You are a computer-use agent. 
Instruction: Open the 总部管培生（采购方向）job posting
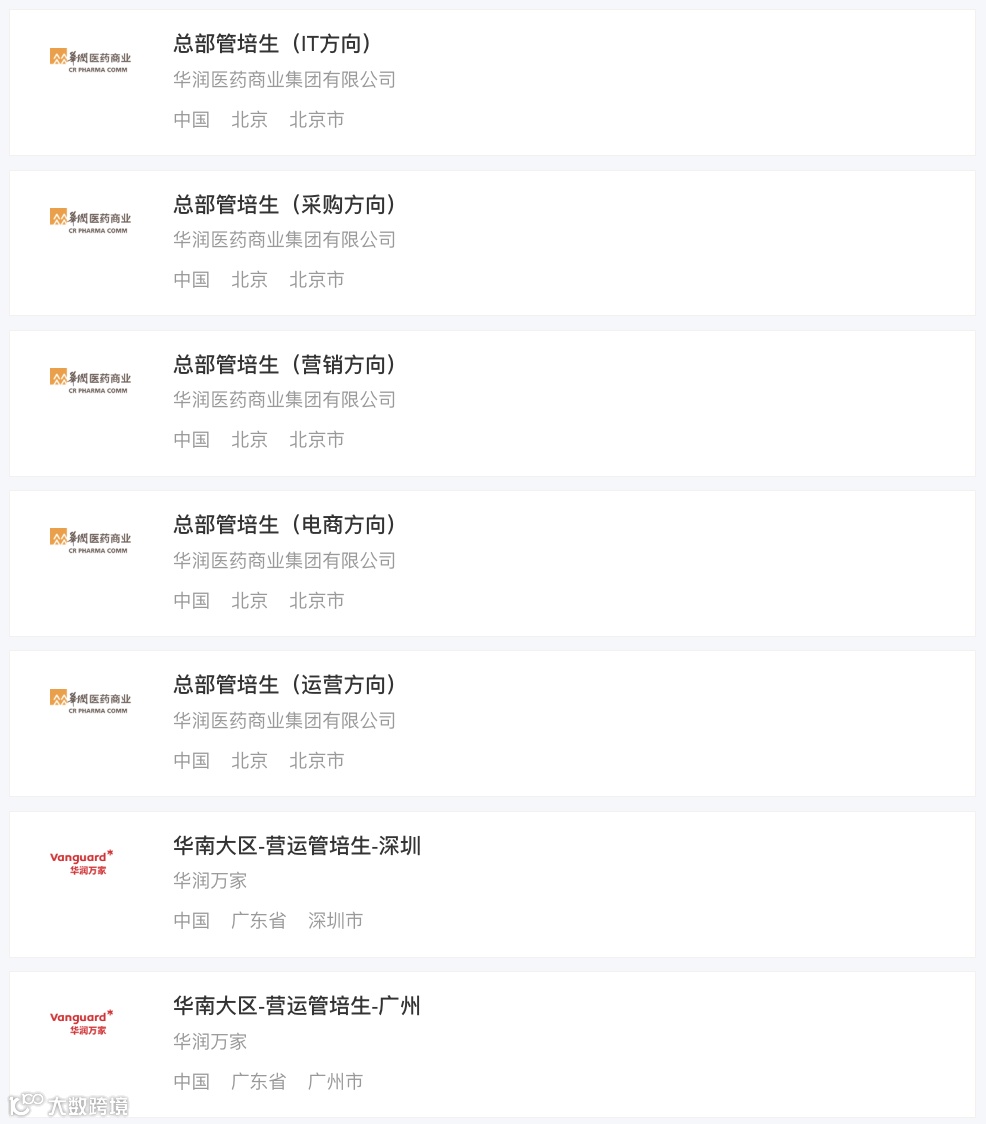click(x=285, y=204)
